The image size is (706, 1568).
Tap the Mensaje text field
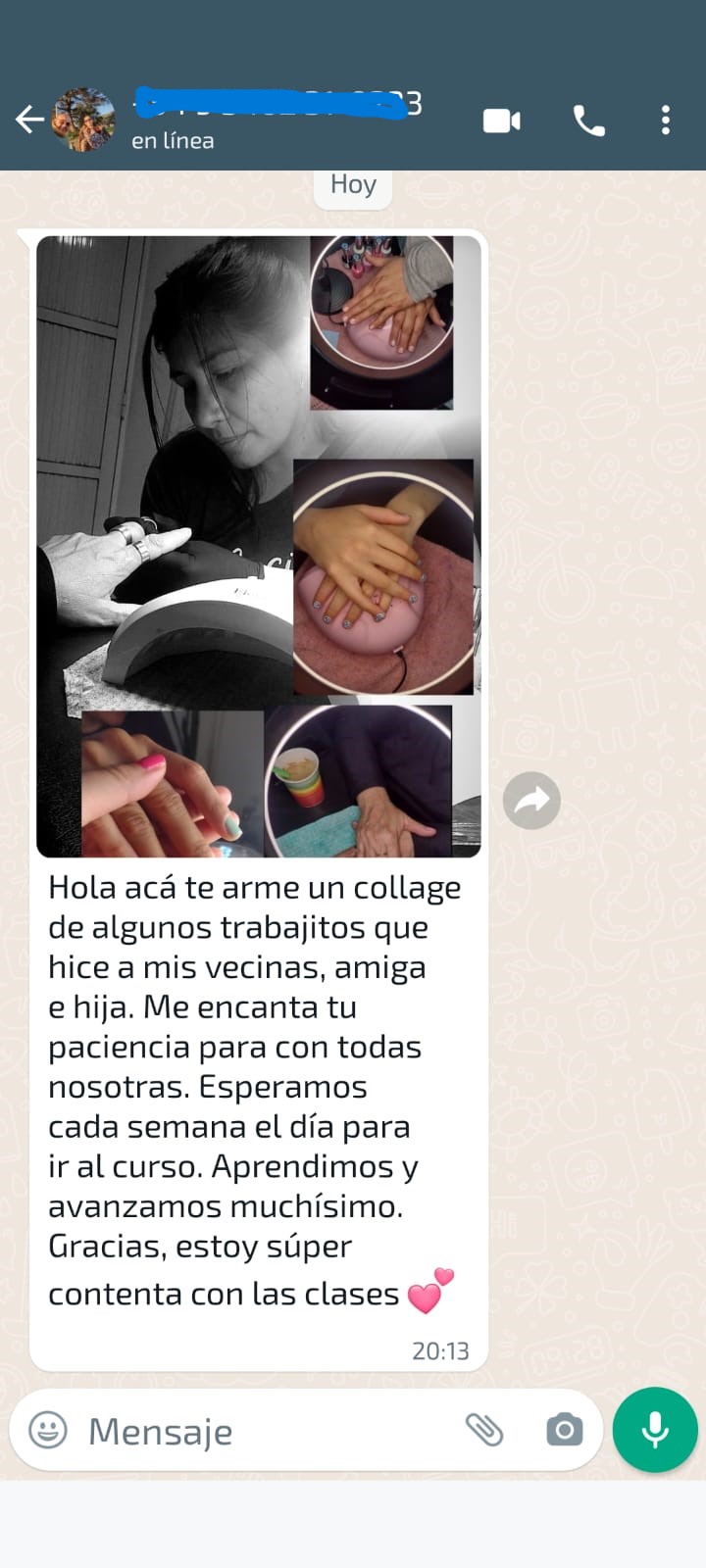point(265,1431)
